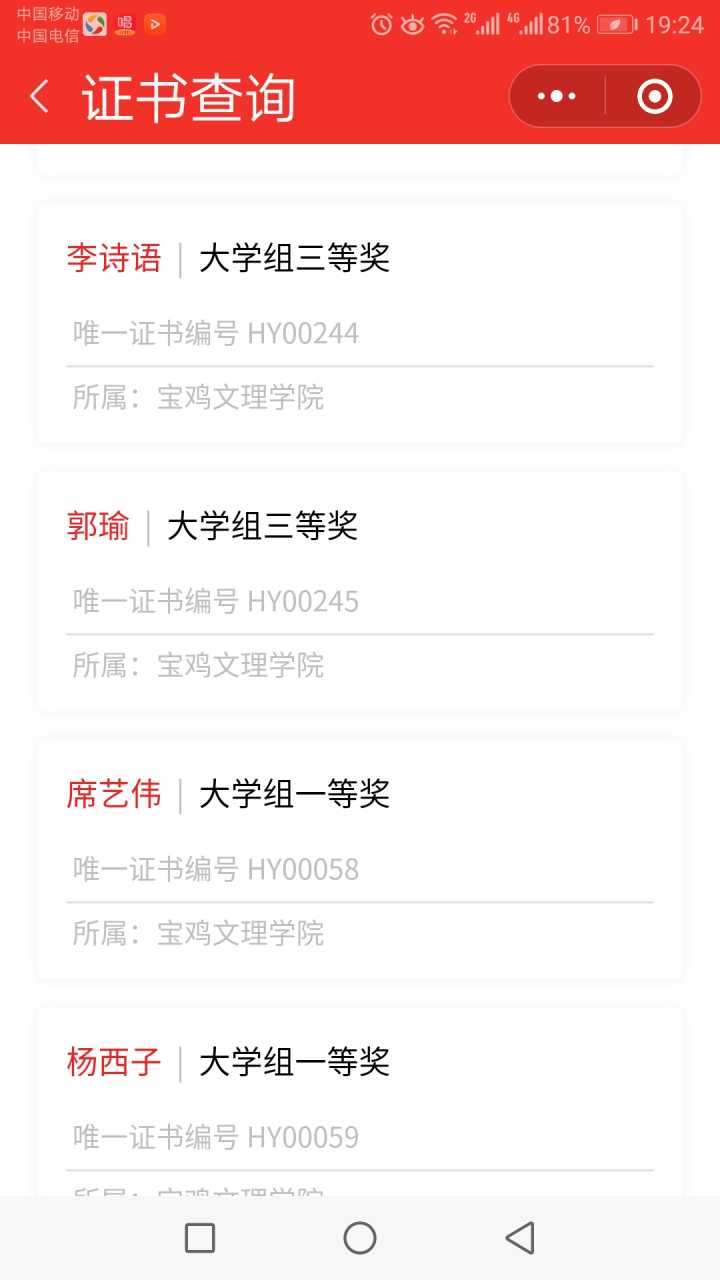Tap the karaoke app icon in notification bar
720x1280 pixels.
[124, 24]
